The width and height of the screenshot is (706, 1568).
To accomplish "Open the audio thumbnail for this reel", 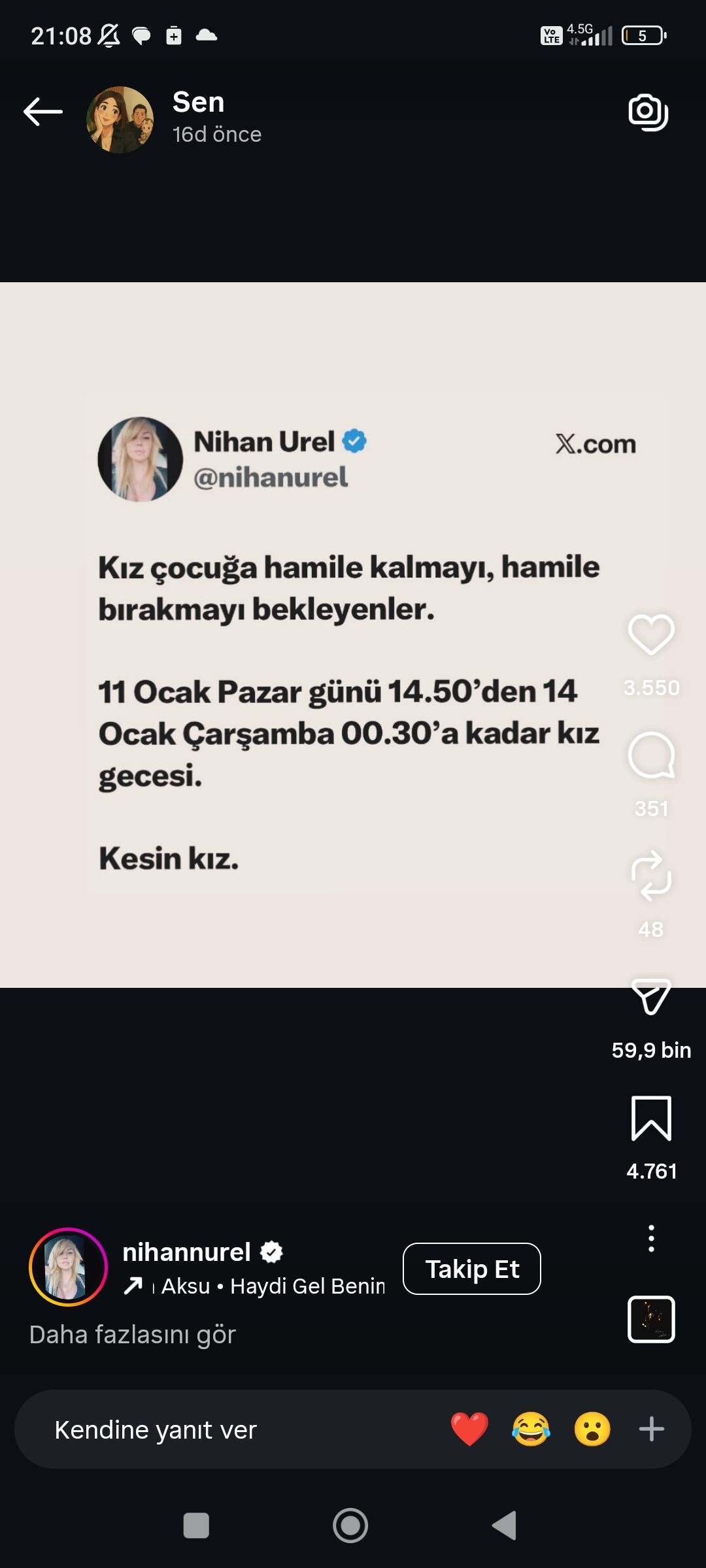I will pyautogui.click(x=651, y=1319).
